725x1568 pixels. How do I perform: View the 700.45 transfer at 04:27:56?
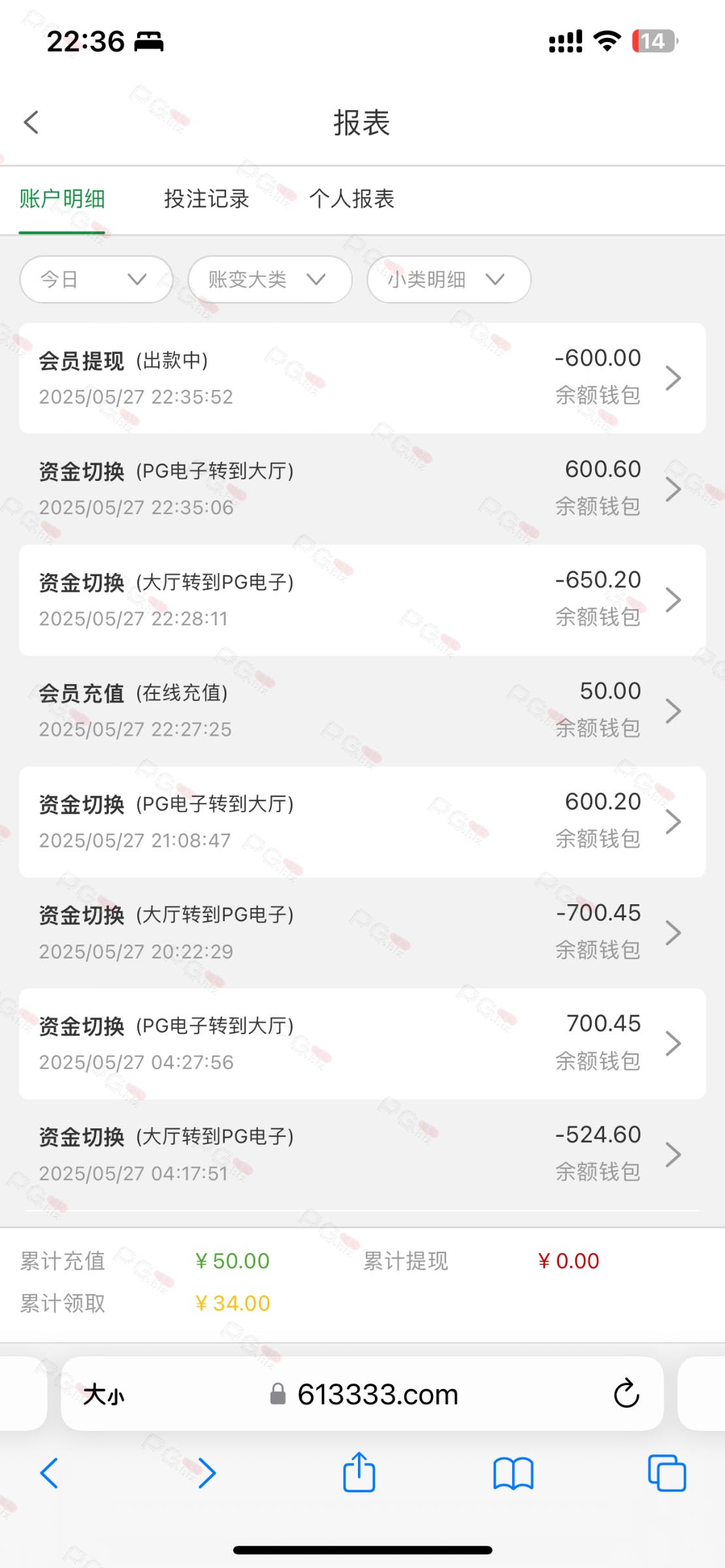(362, 1043)
